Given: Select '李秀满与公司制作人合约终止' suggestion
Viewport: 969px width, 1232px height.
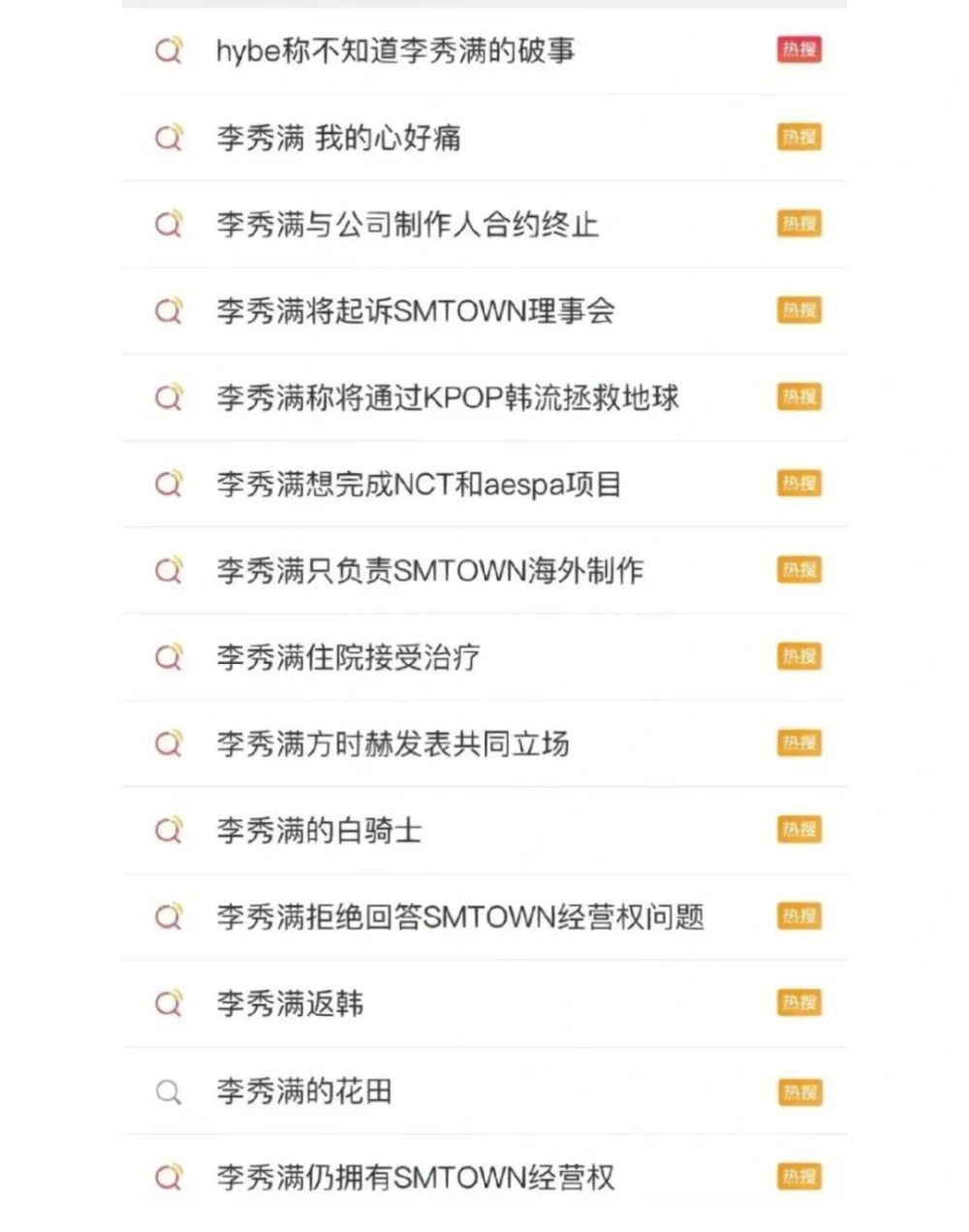Looking at the screenshot, I should 407,225.
